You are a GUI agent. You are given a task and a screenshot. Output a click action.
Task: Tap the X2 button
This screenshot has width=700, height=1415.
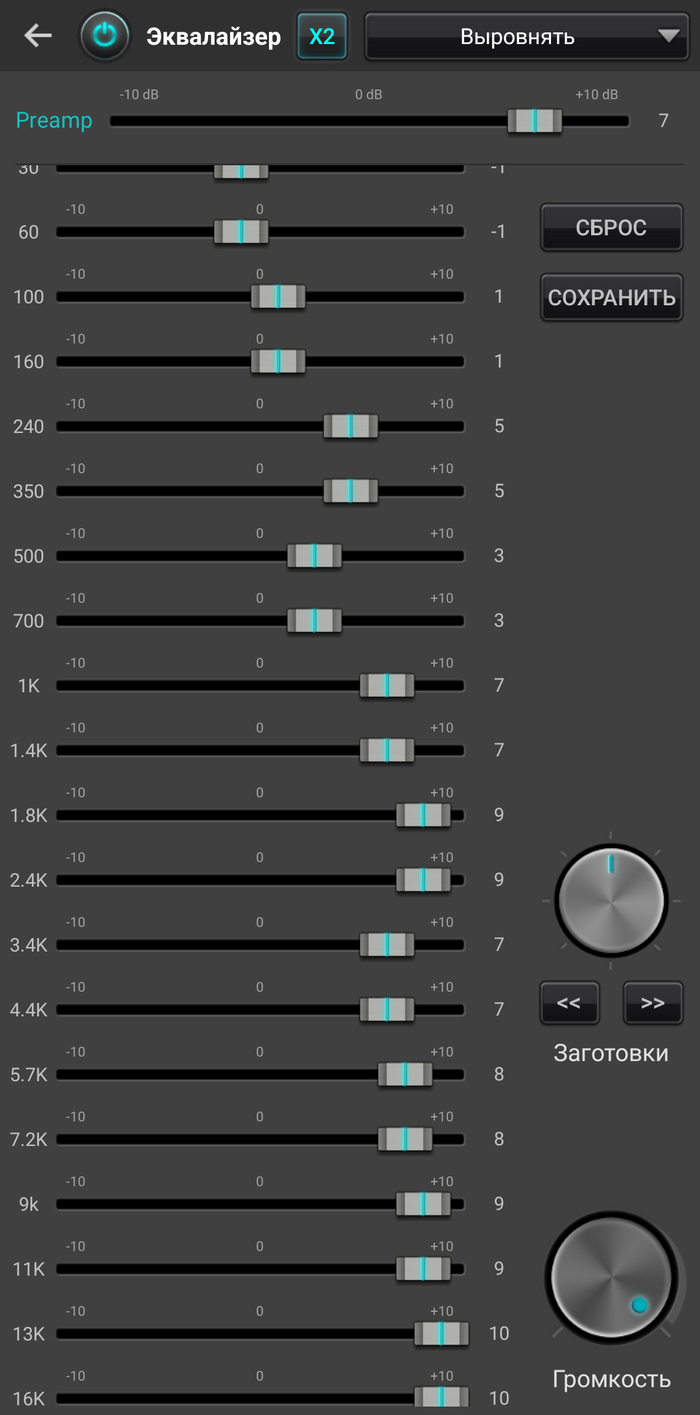point(322,37)
